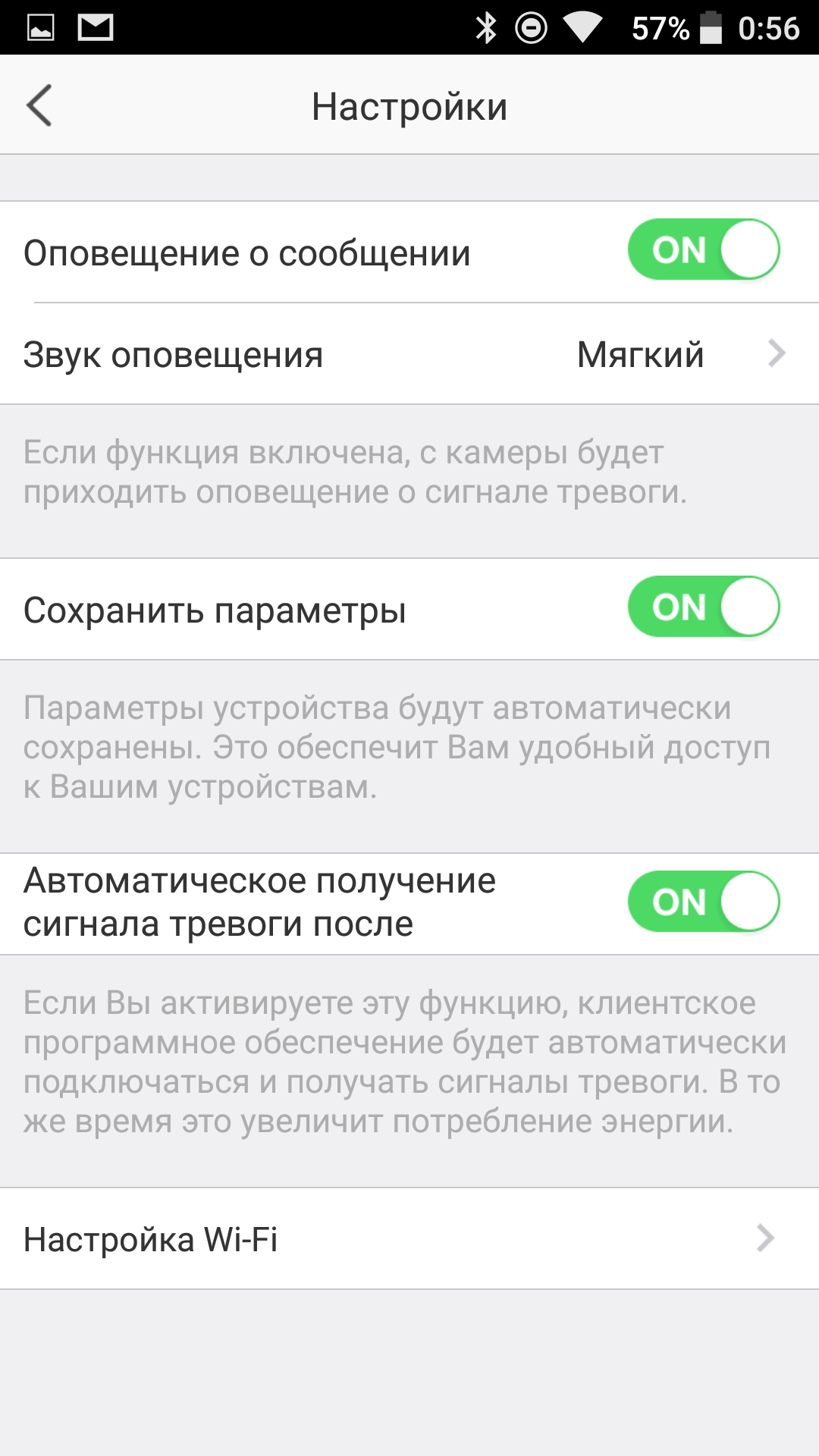Open Настройка Wi-Fi row

[x=409, y=1238]
